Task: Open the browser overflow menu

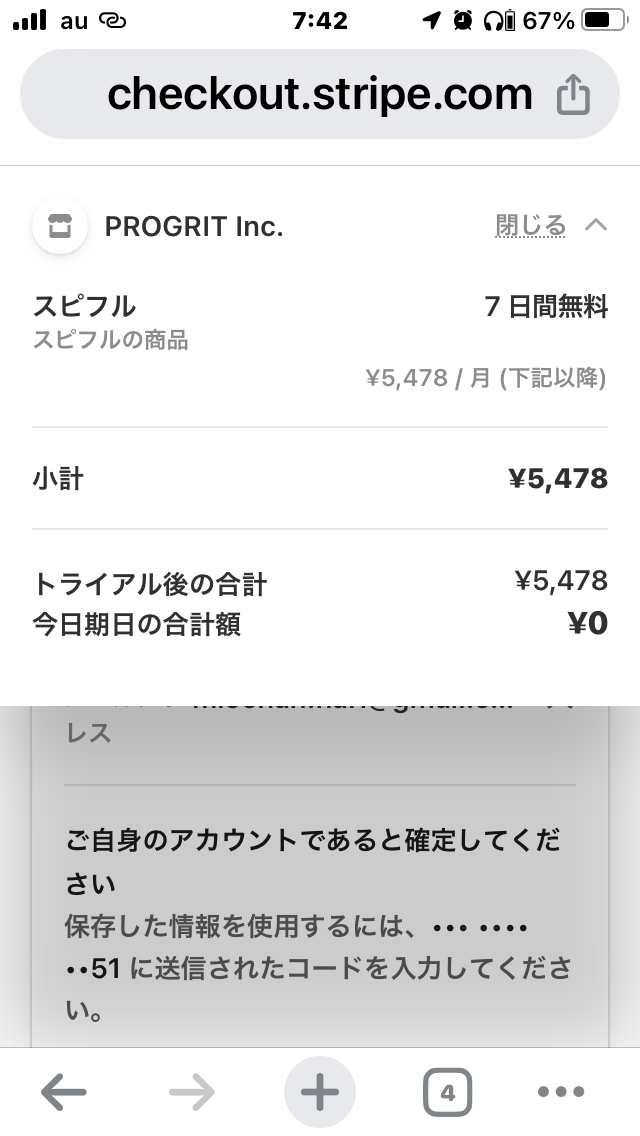Action: click(560, 1092)
